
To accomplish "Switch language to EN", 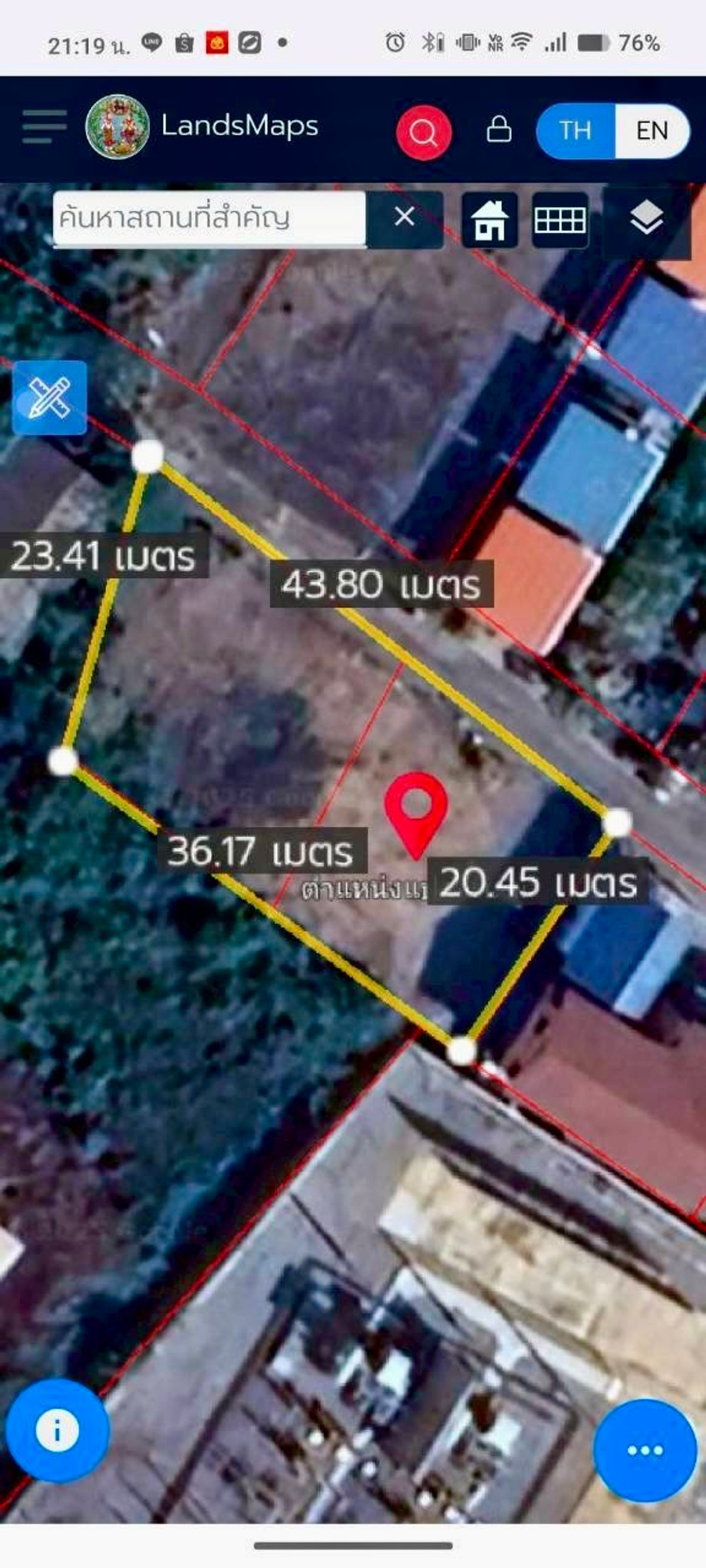I will (652, 131).
